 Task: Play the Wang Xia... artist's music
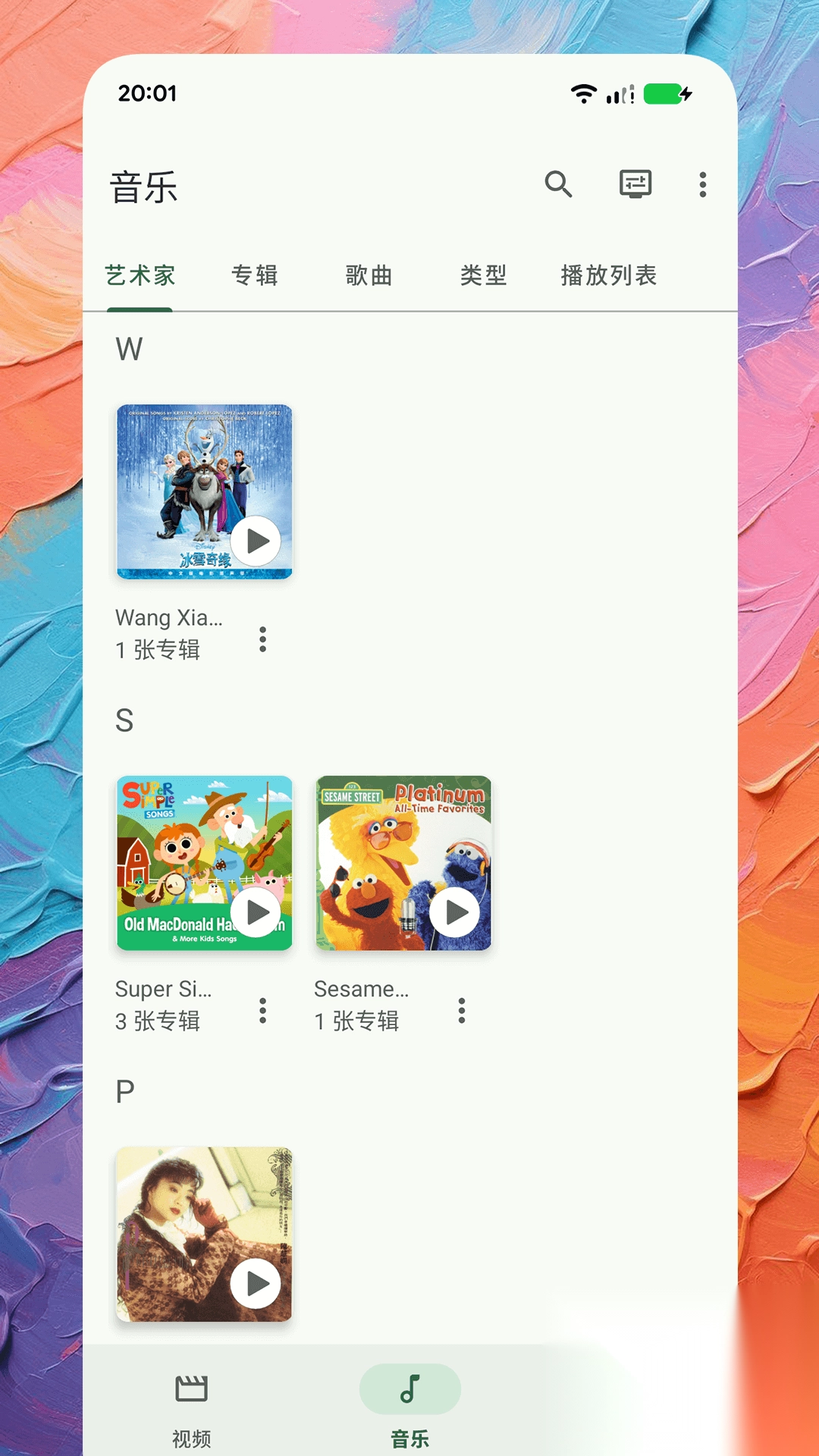pyautogui.click(x=256, y=541)
